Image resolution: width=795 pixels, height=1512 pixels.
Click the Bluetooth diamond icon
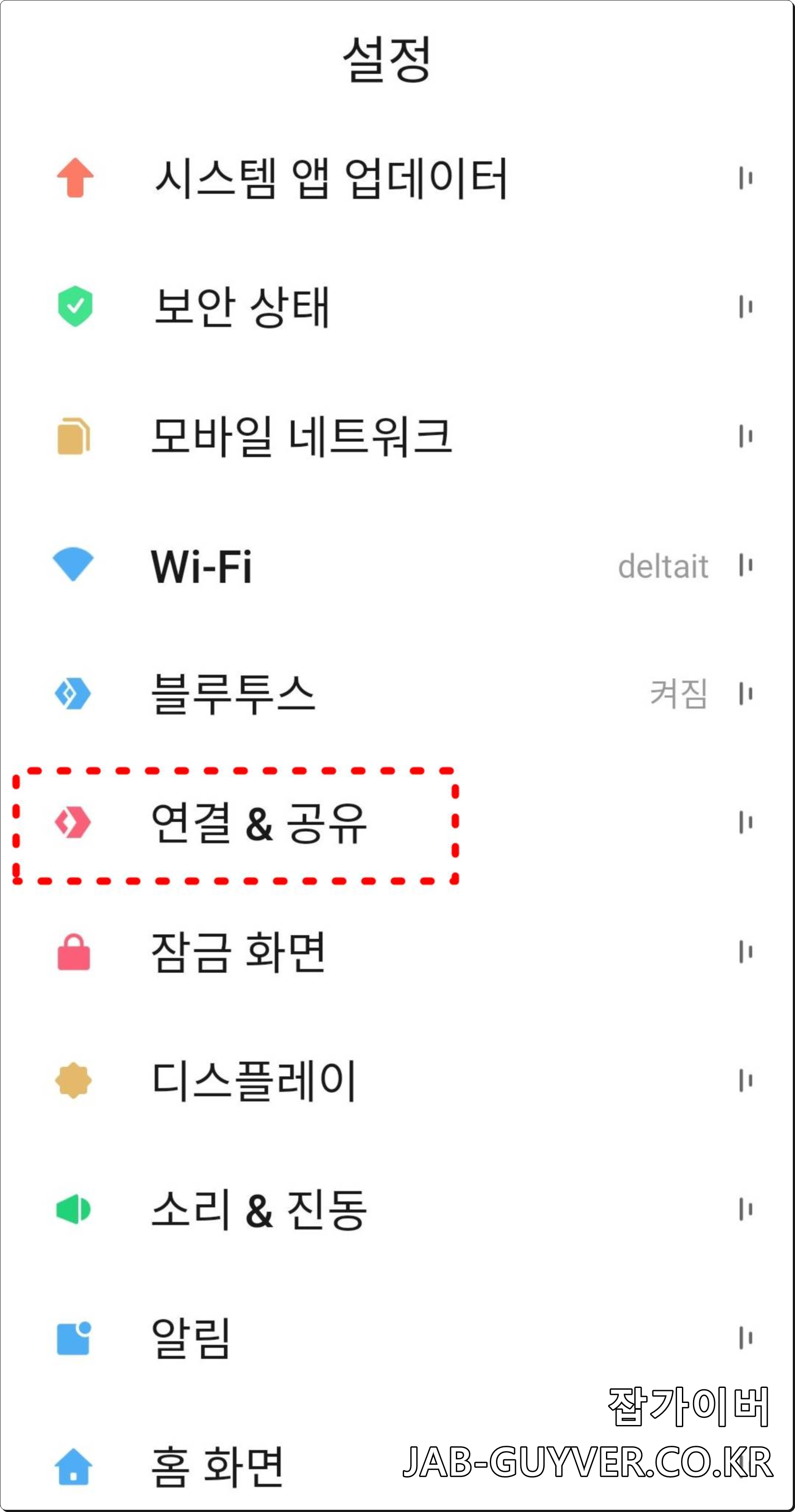pos(72,692)
